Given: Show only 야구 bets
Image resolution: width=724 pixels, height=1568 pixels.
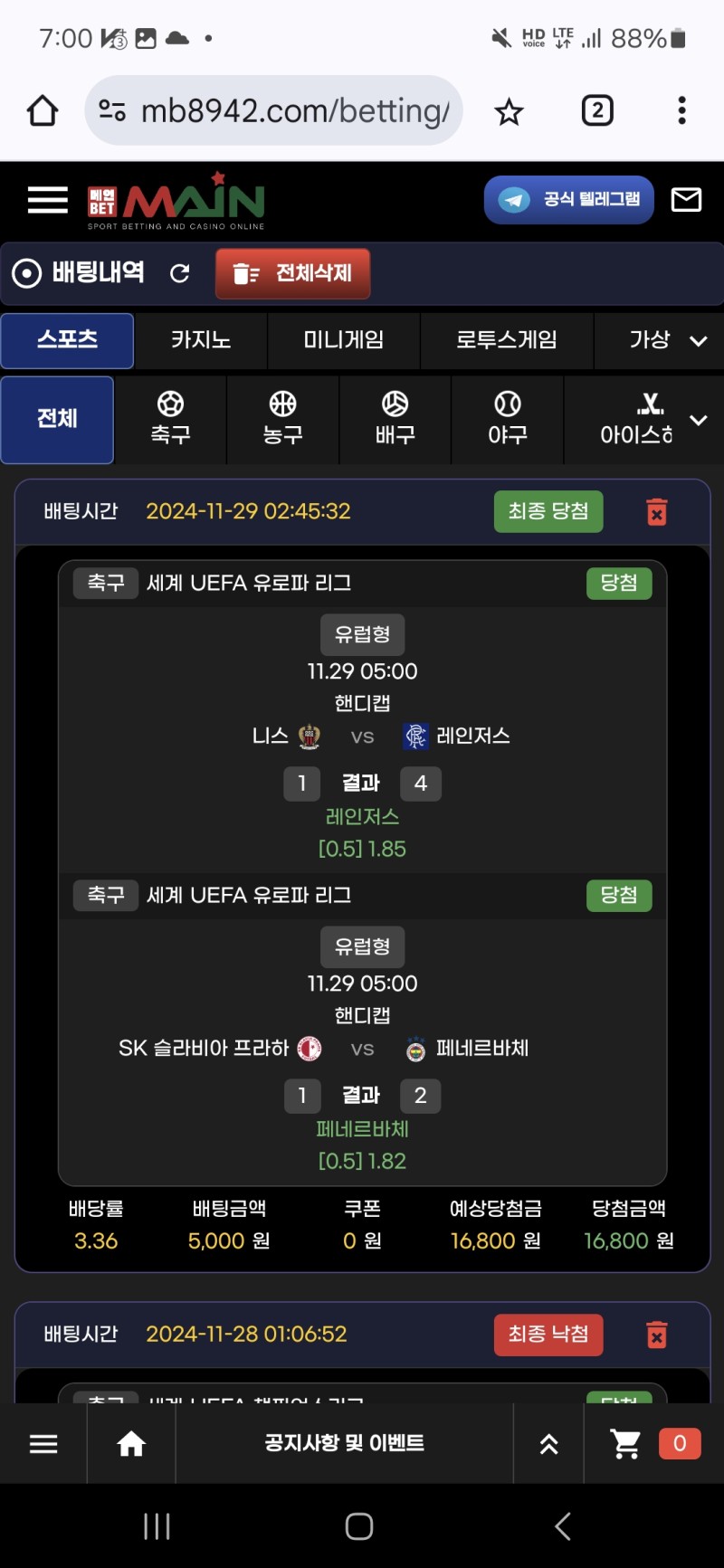Looking at the screenshot, I should click(x=507, y=419).
